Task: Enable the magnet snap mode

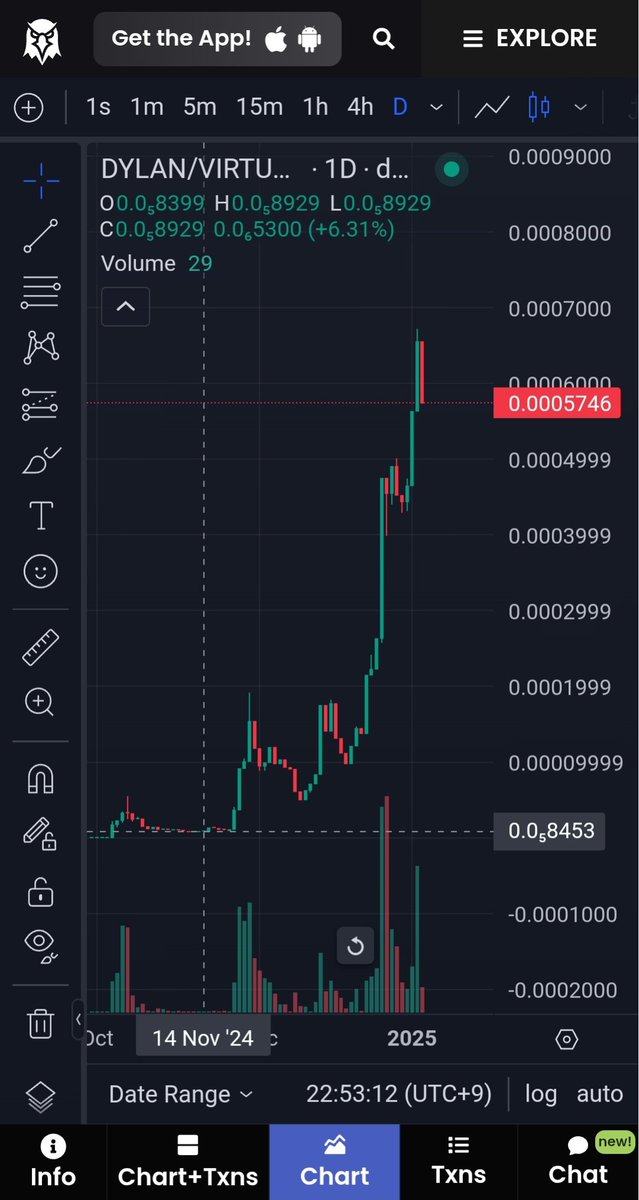Action: tap(41, 778)
